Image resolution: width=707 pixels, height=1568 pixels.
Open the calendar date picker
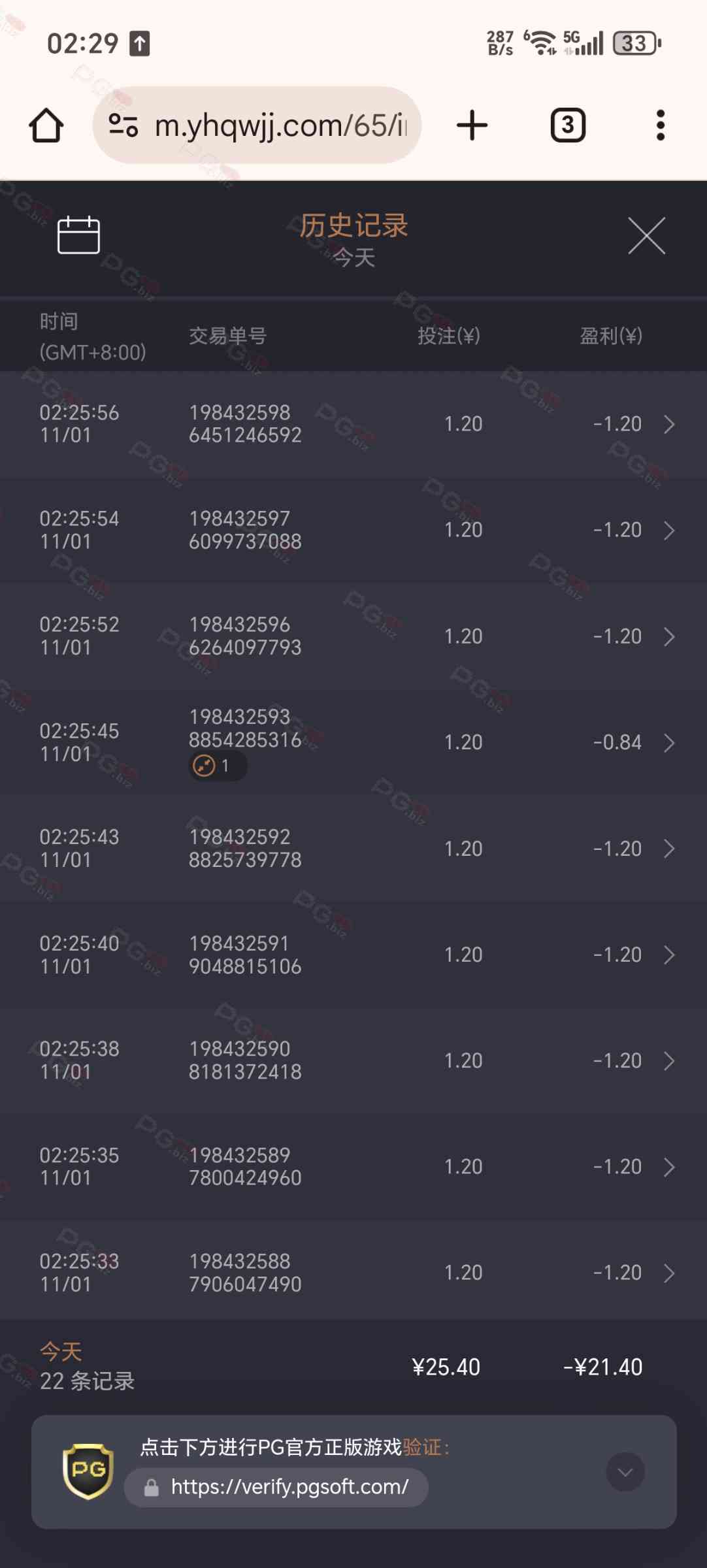(78, 235)
